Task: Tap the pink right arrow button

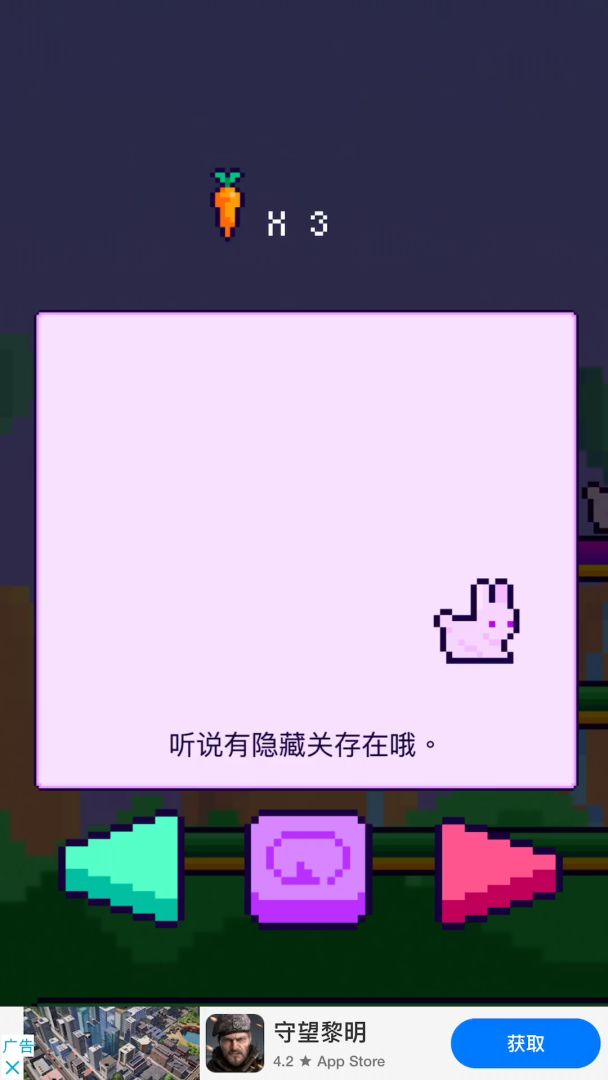Action: point(495,870)
